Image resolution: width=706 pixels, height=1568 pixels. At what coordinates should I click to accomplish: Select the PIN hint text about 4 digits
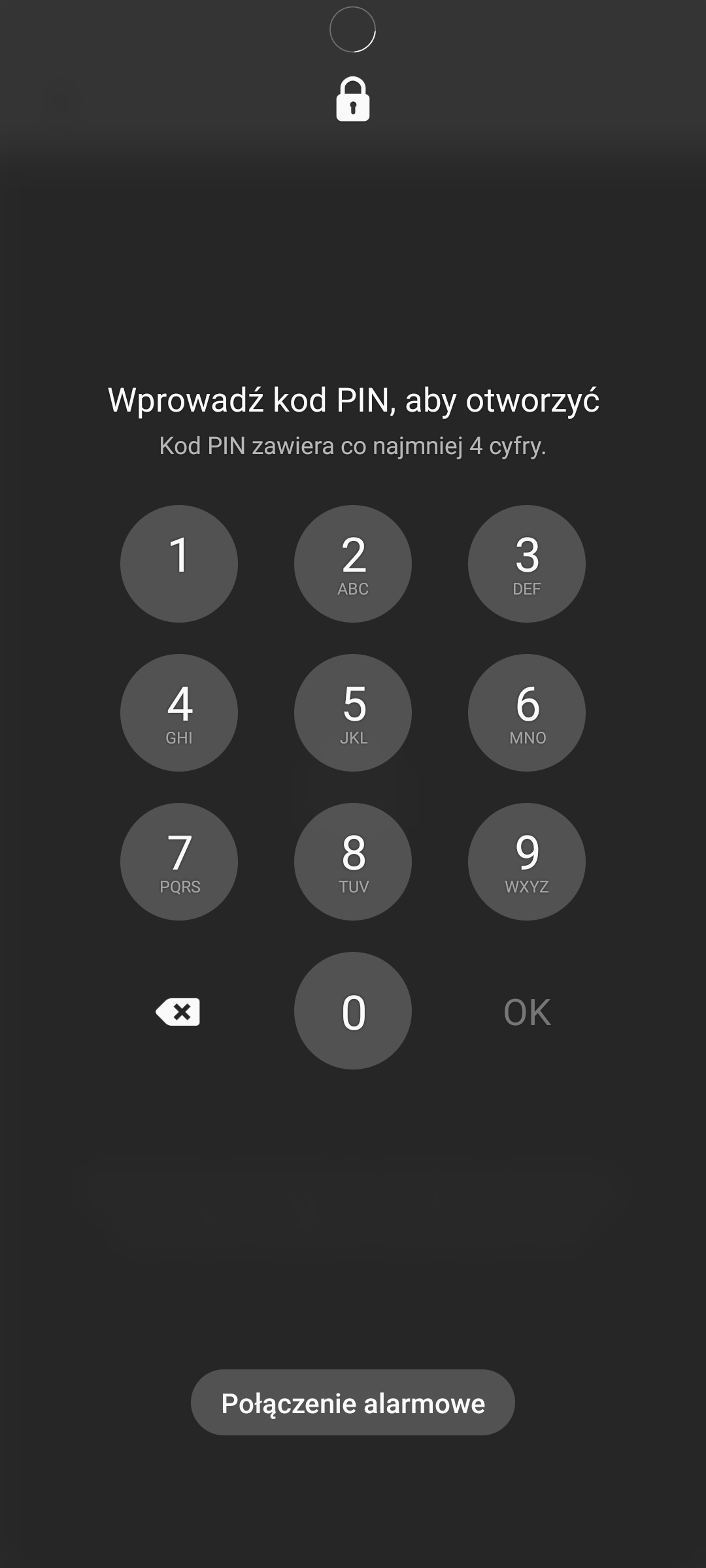click(x=353, y=446)
